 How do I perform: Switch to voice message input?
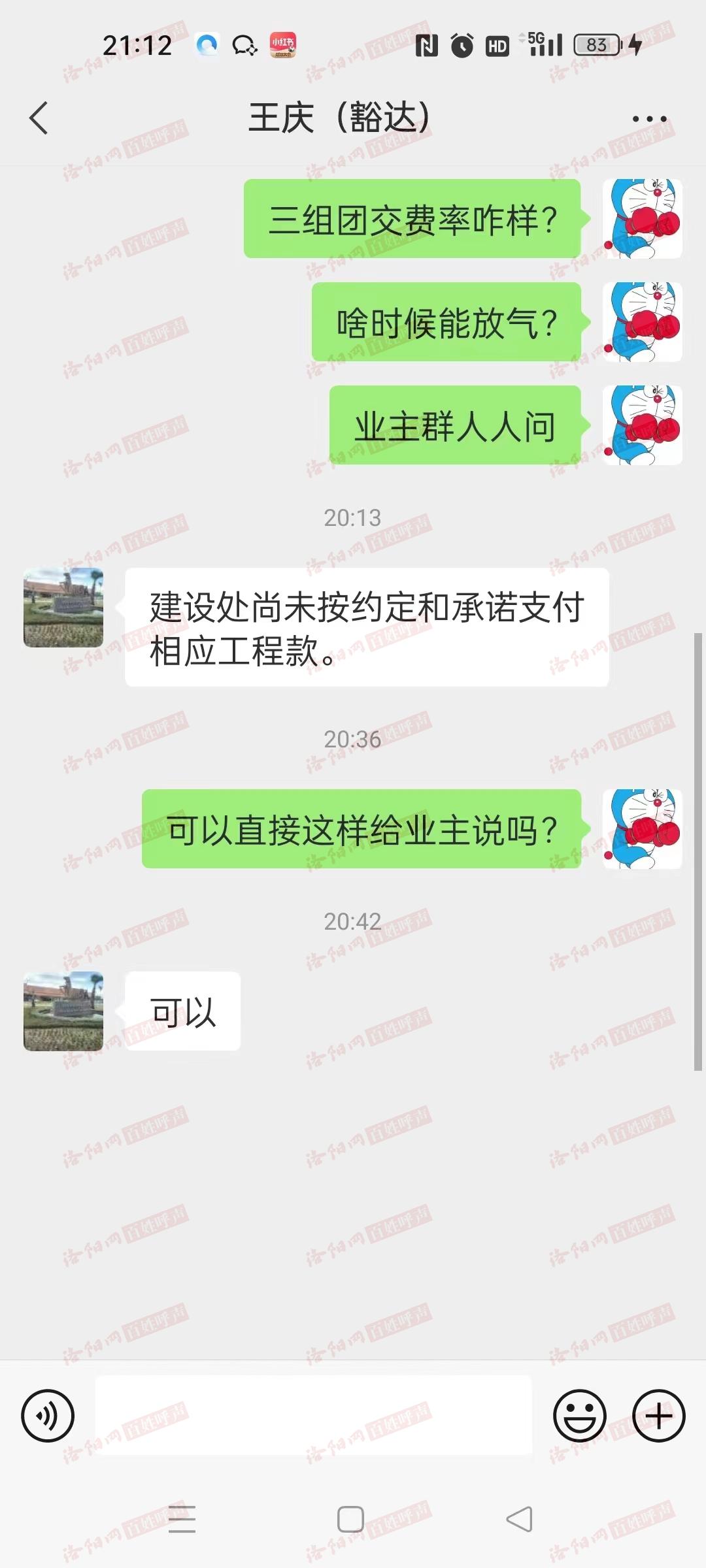tap(48, 1416)
